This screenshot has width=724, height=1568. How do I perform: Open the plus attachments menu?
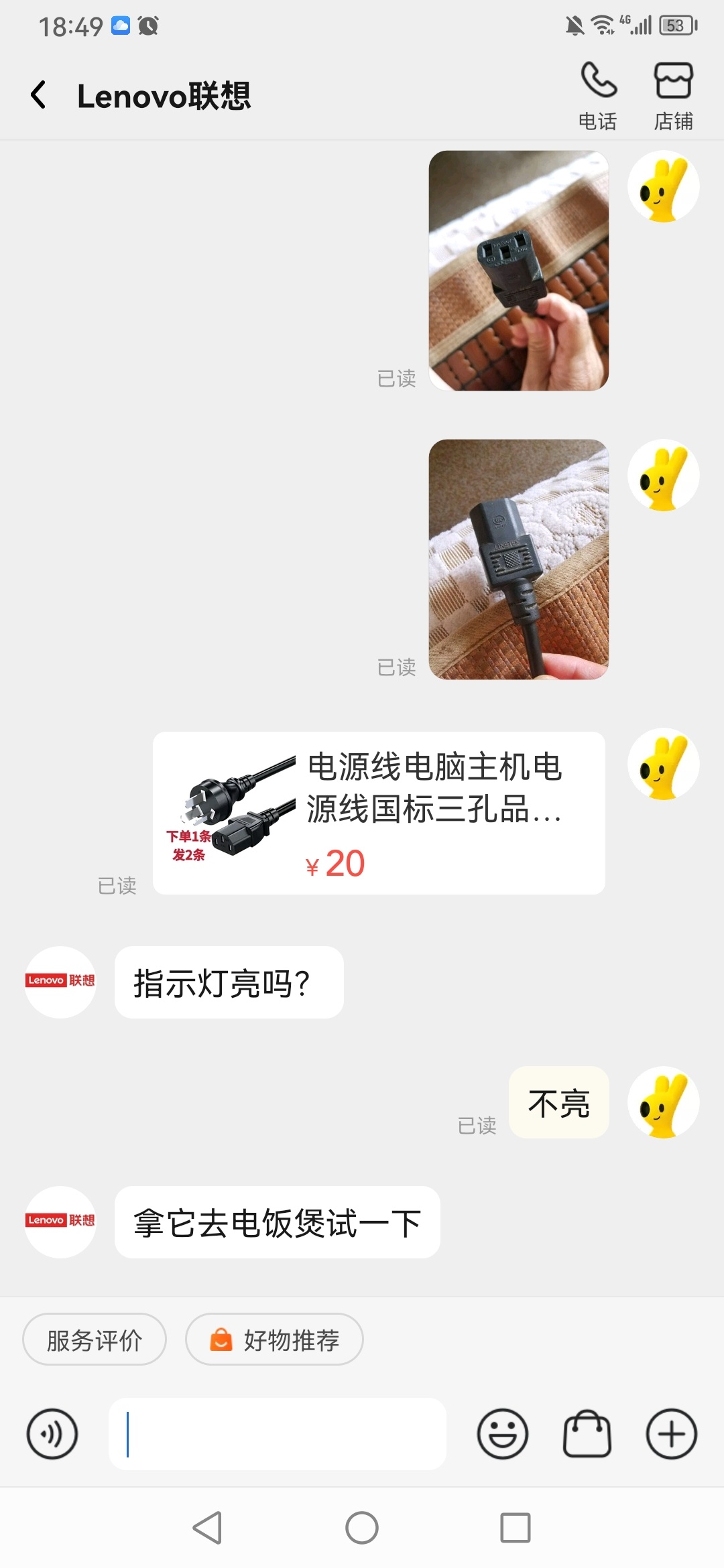(x=671, y=1434)
